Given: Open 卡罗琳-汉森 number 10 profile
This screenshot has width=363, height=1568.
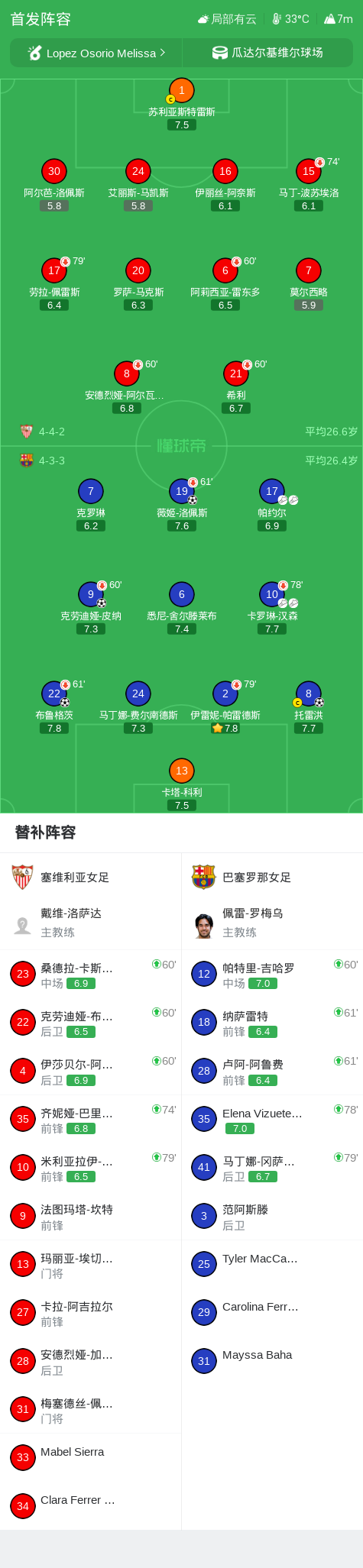Looking at the screenshot, I should click(272, 608).
